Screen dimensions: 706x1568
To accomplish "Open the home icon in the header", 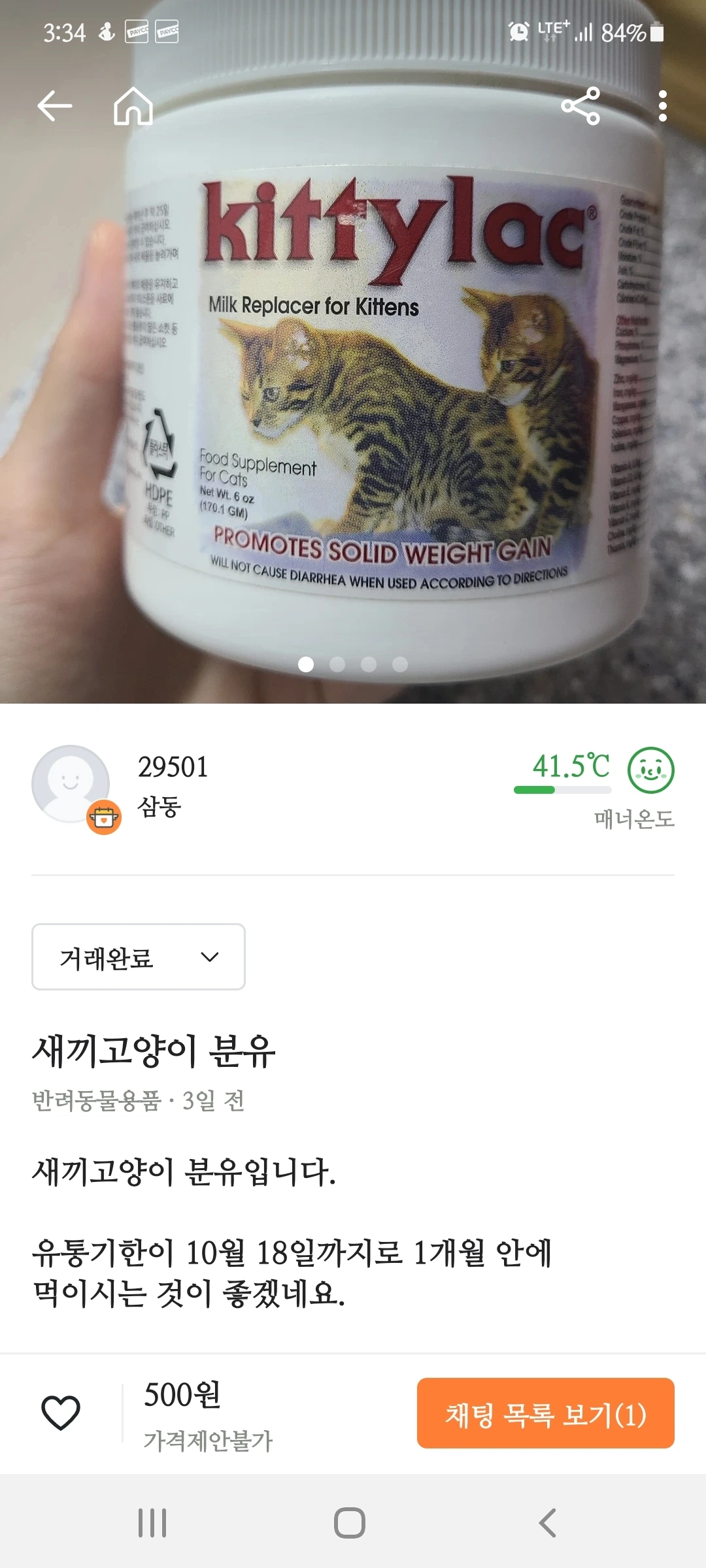I will [x=133, y=106].
